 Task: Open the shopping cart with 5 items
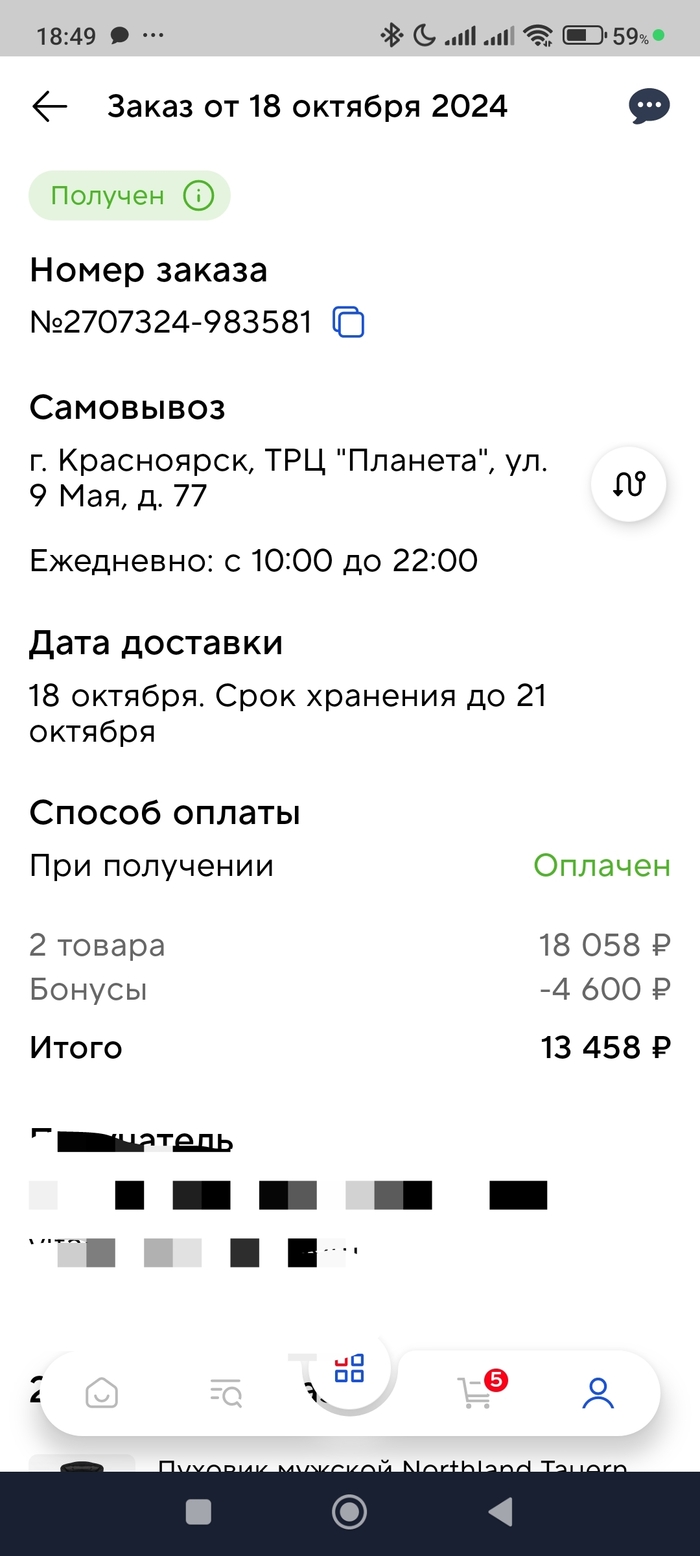476,1392
